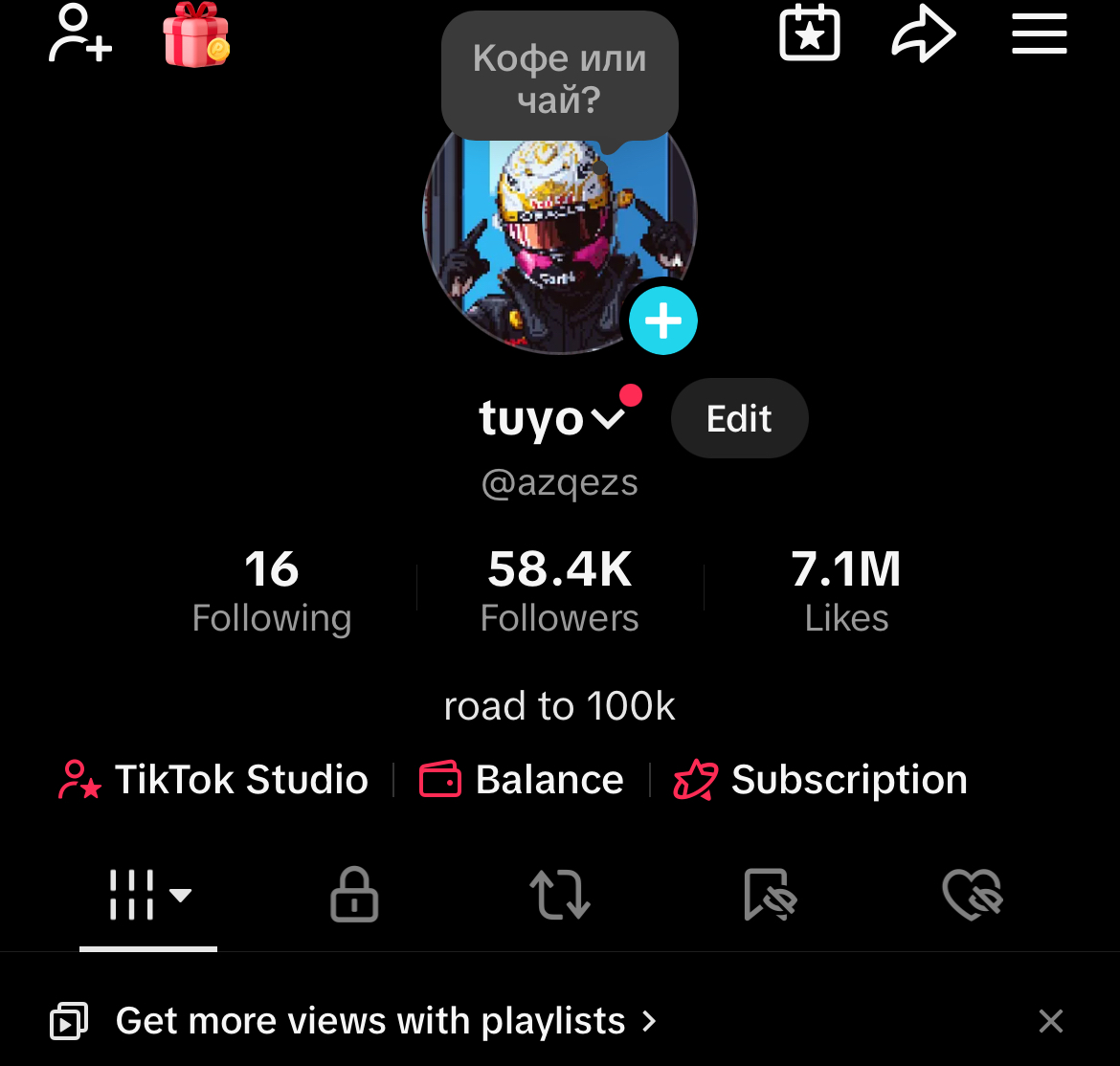Open Subscription
Screen dimensions: 1120x1066
tap(821, 780)
